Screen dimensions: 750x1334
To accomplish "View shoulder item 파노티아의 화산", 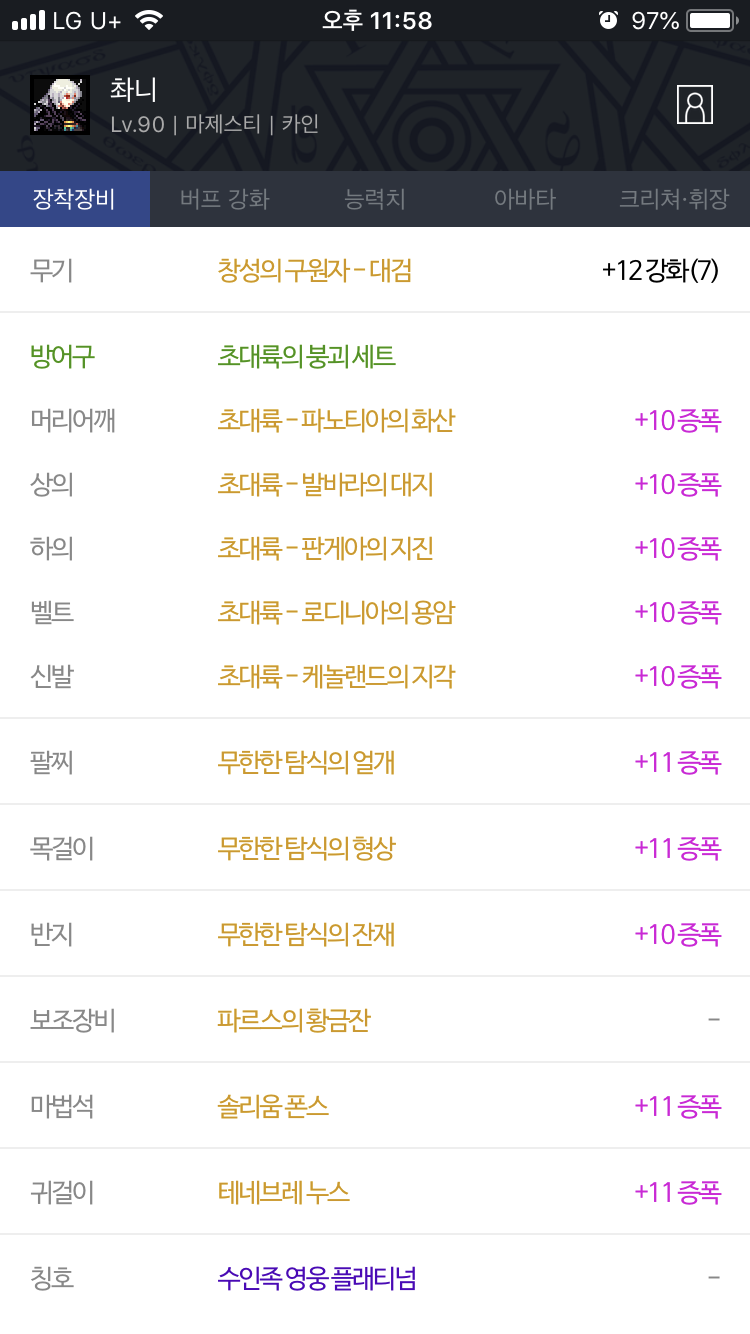I will [336, 420].
